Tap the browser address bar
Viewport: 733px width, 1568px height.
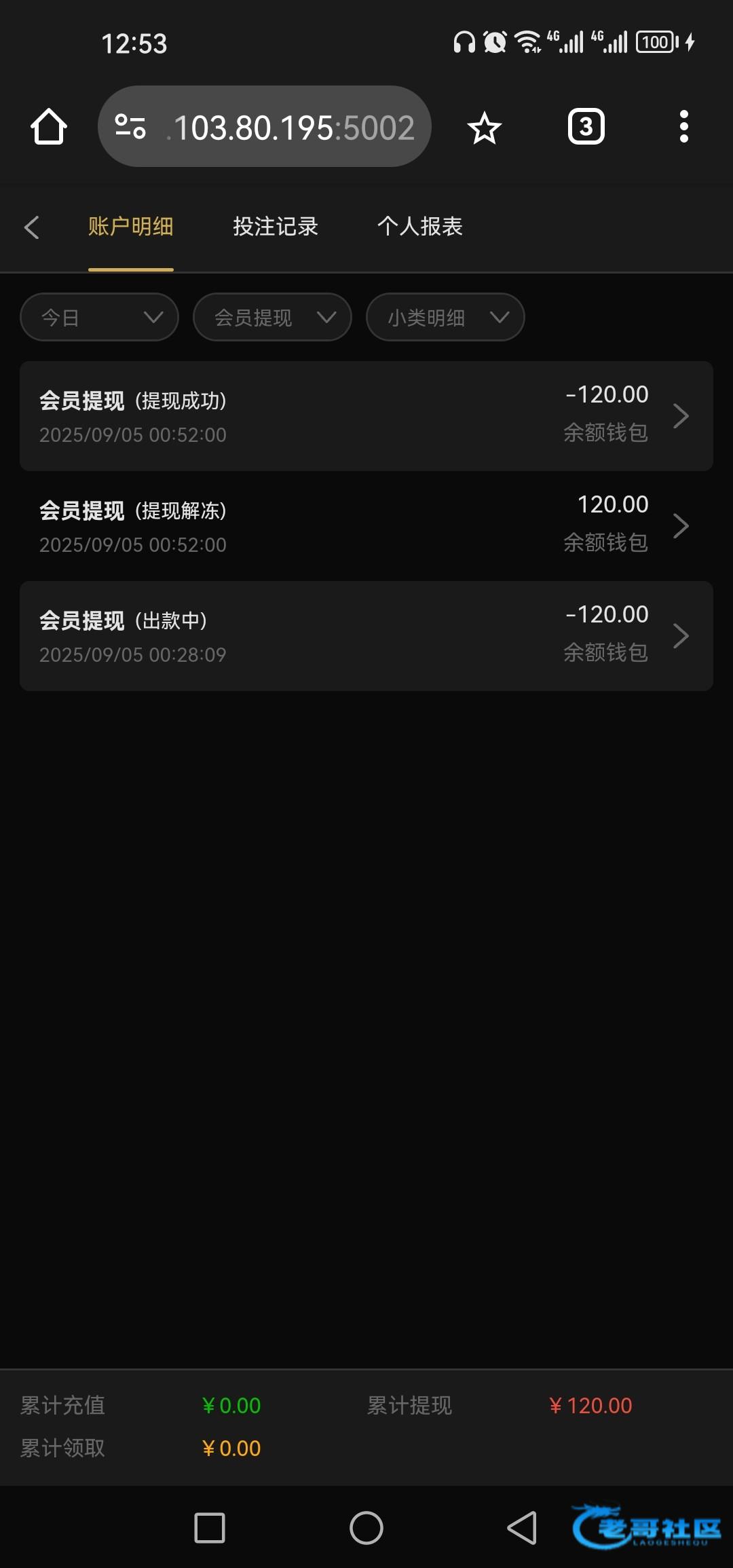(265, 127)
